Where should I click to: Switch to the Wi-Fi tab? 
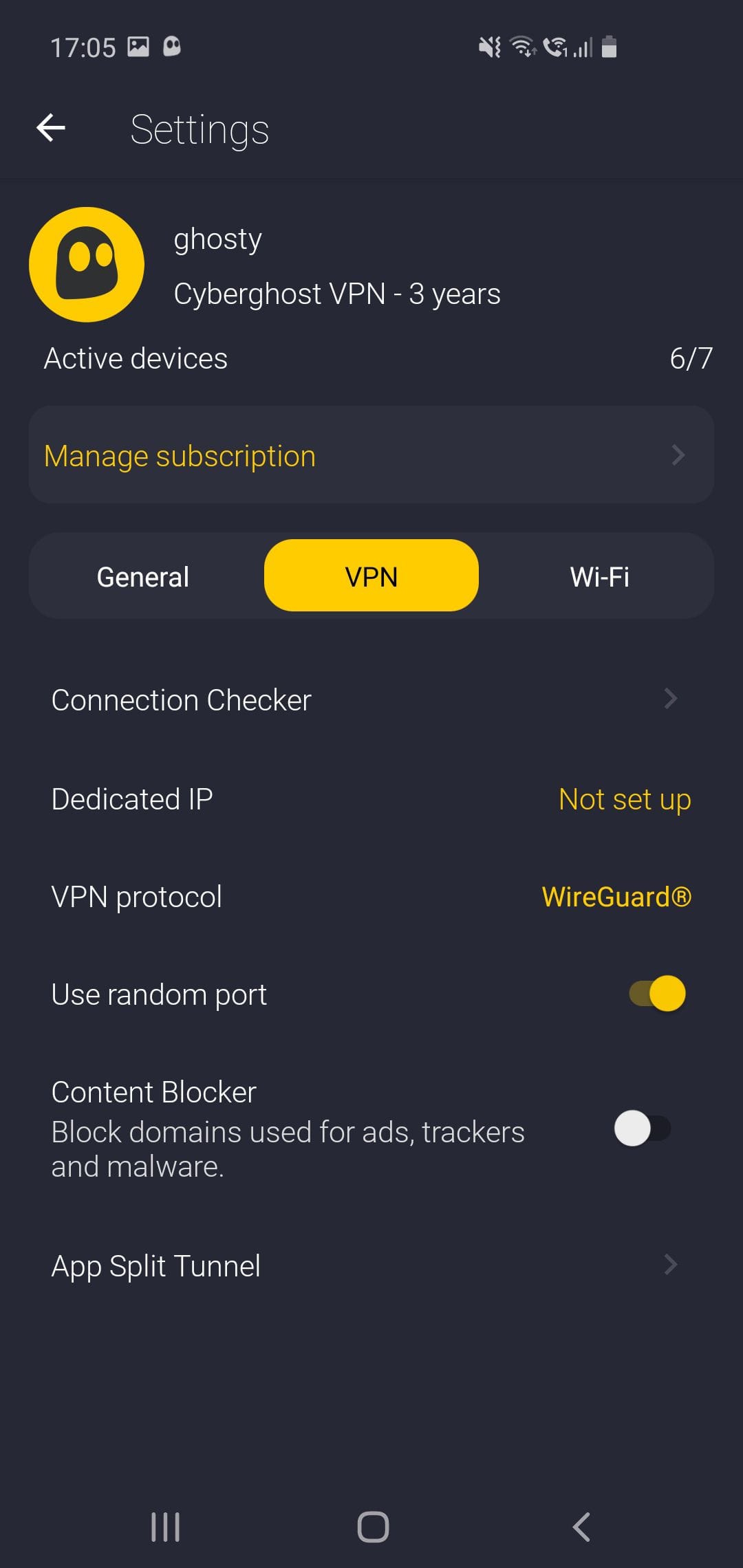599,576
